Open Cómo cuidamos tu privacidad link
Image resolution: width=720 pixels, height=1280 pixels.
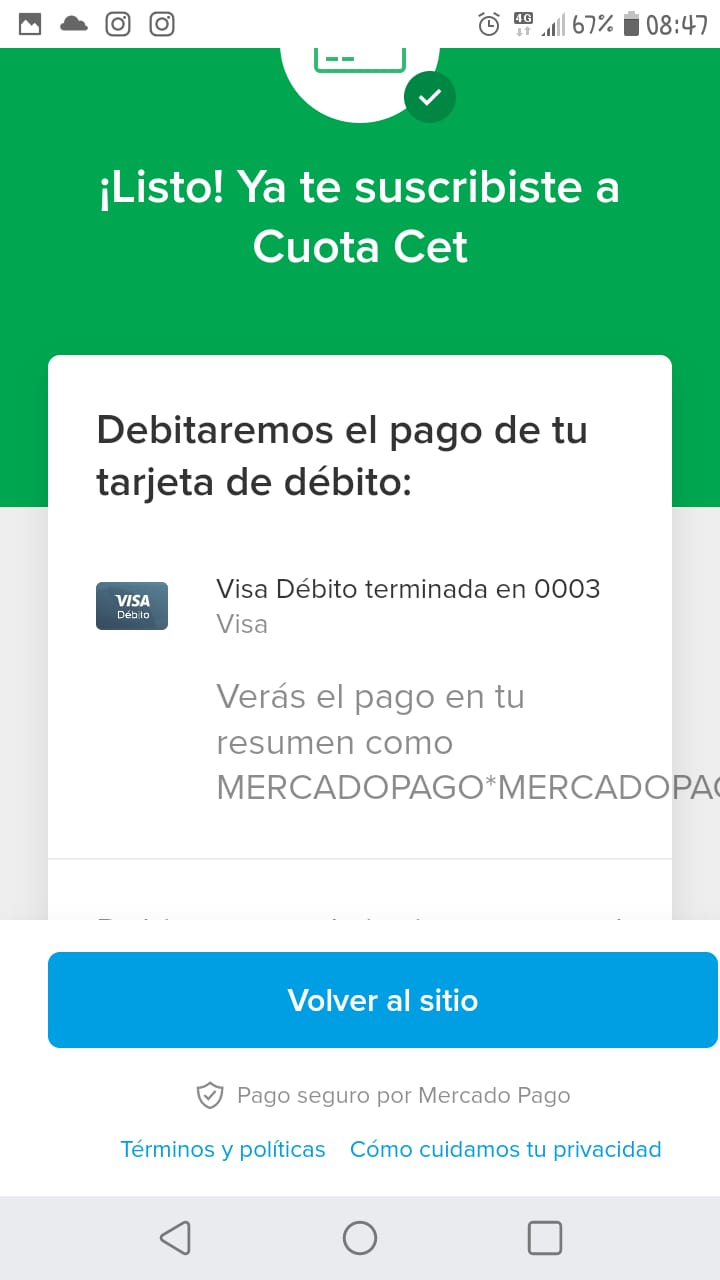pyautogui.click(x=505, y=1149)
